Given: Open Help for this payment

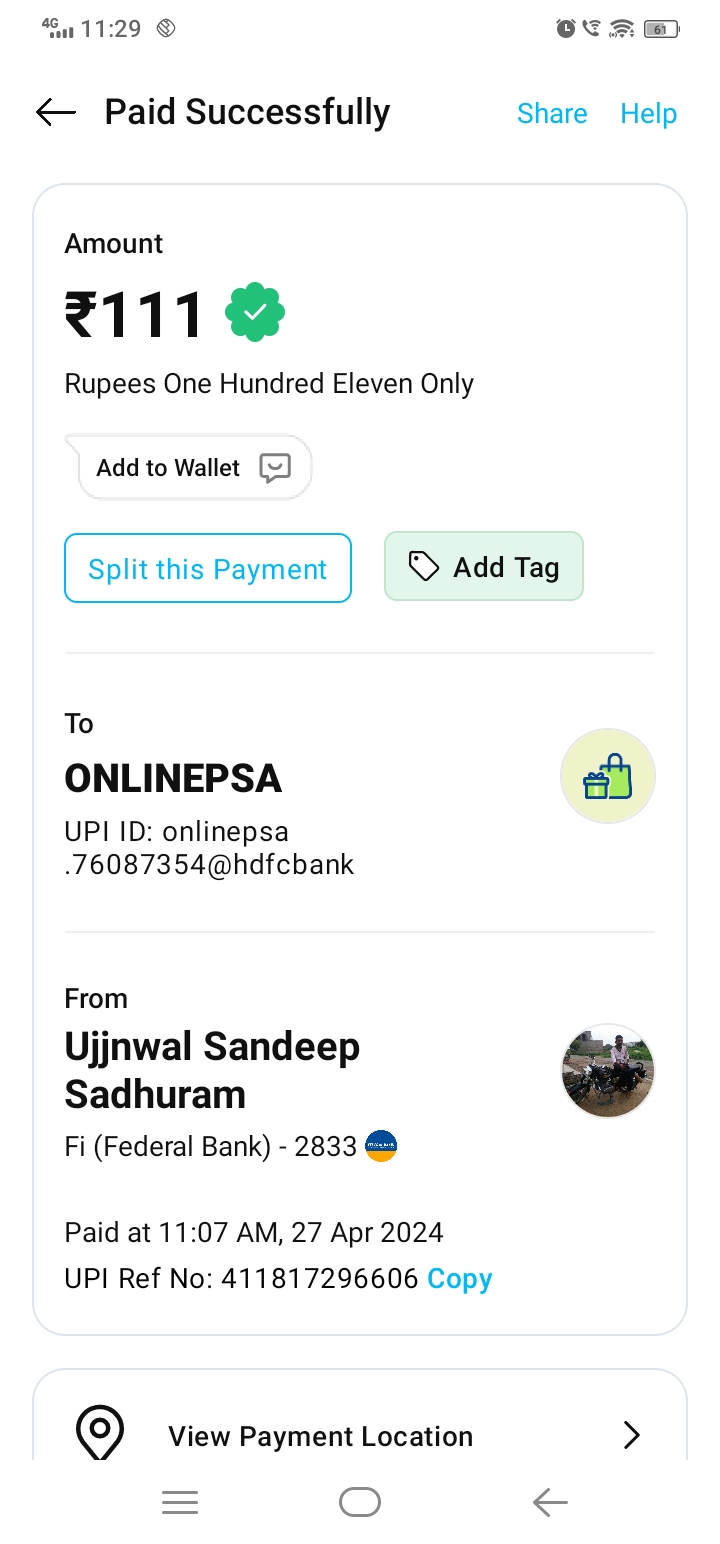Looking at the screenshot, I should (648, 114).
